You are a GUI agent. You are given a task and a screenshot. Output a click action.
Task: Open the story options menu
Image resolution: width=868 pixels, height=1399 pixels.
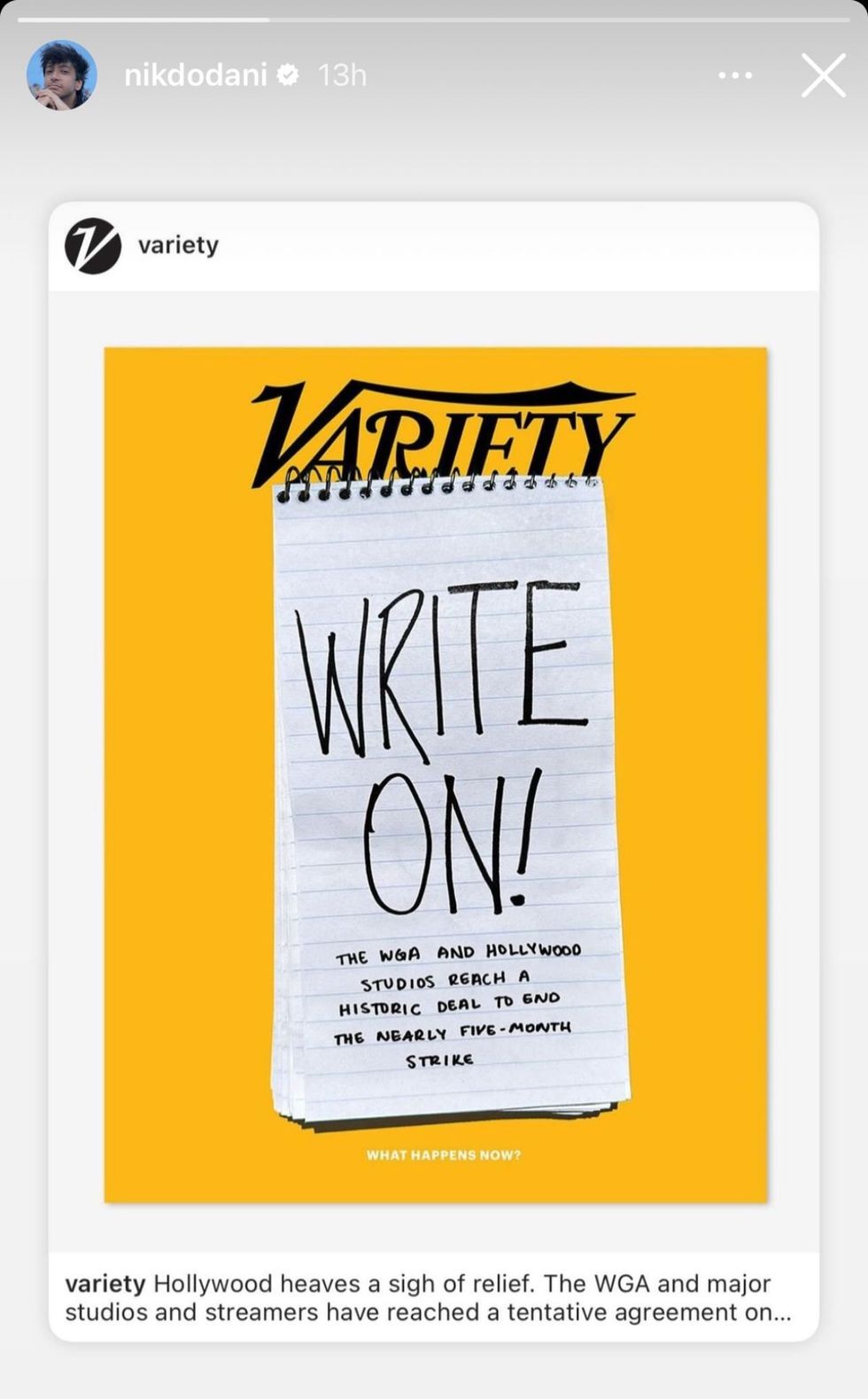click(x=735, y=76)
